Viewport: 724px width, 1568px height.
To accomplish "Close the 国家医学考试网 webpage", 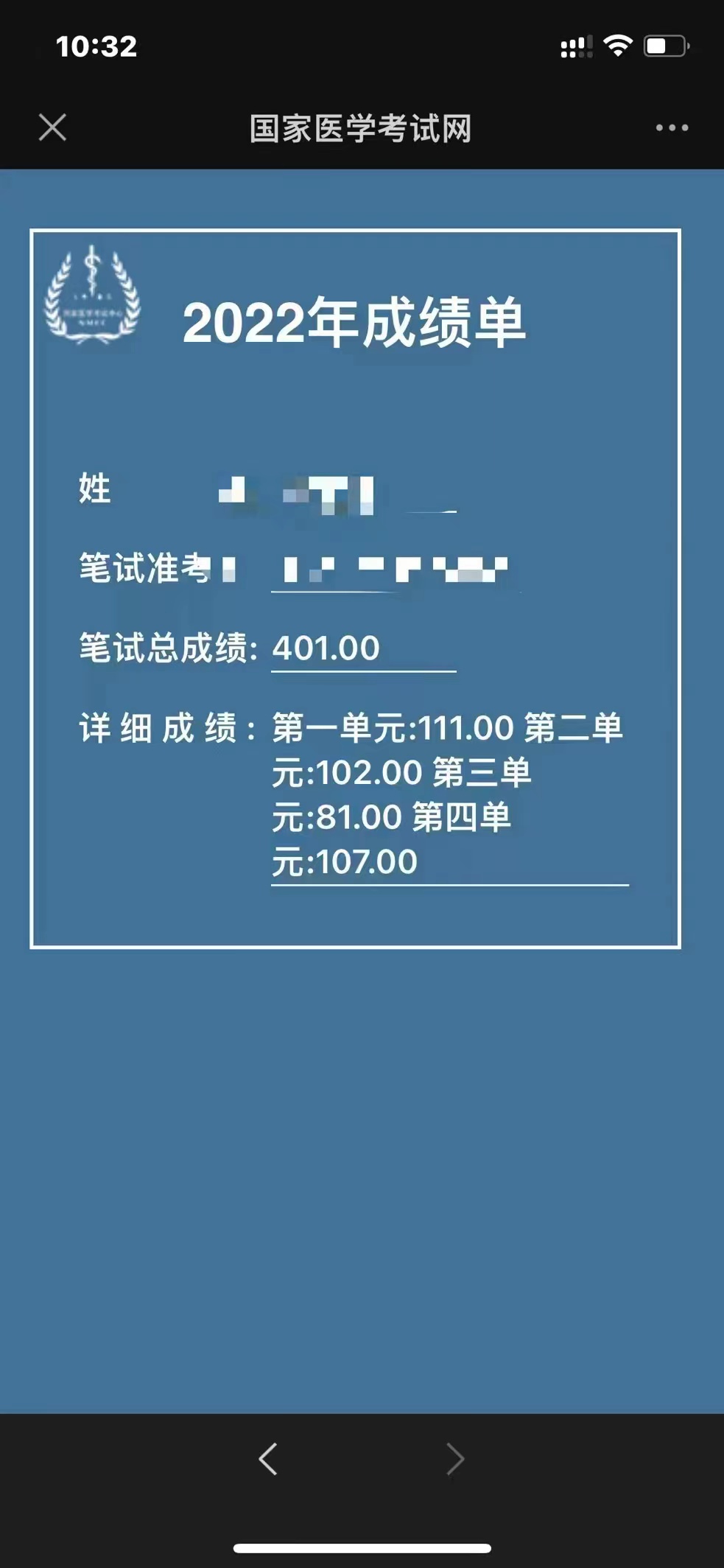I will coord(52,127).
